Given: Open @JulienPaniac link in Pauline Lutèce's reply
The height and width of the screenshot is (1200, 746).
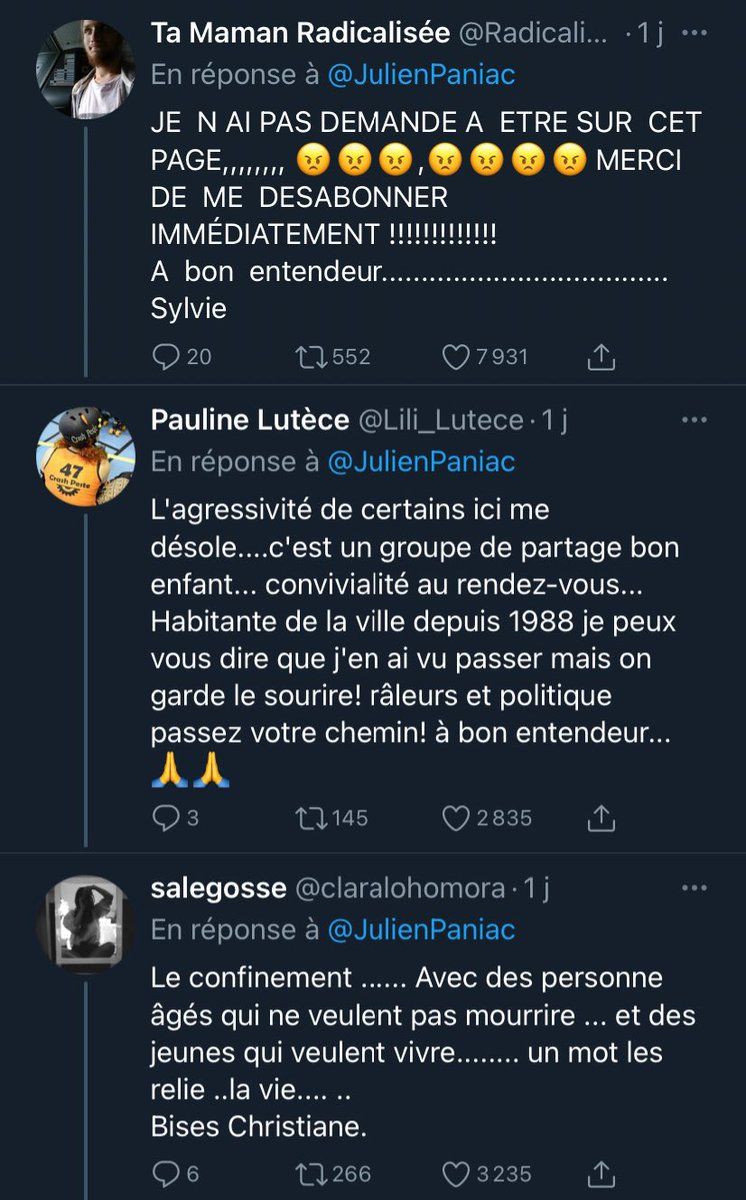Looking at the screenshot, I should coord(421,462).
